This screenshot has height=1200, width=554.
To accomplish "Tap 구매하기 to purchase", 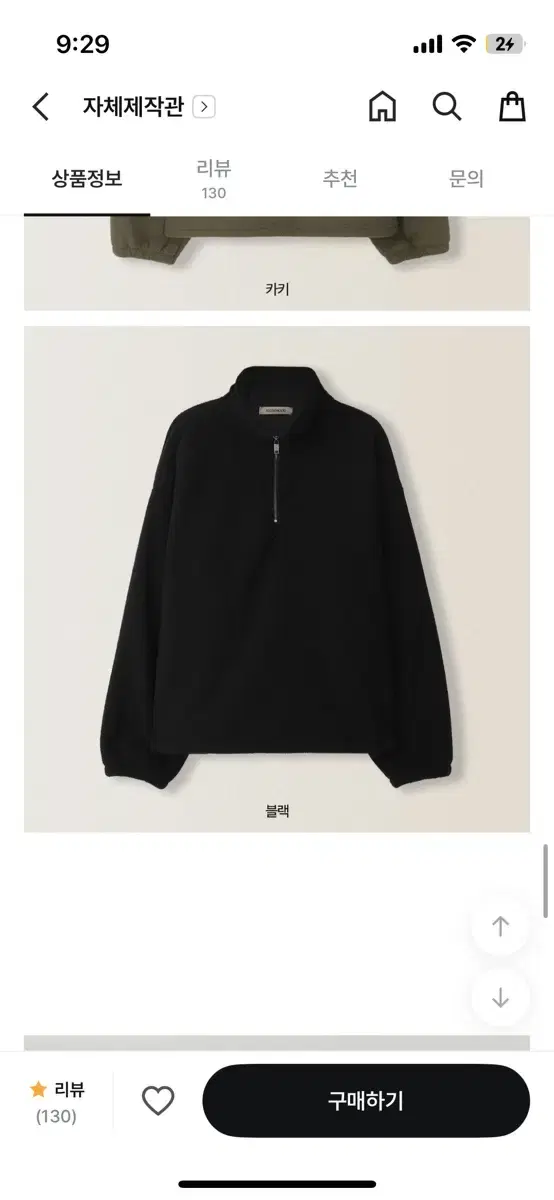I will click(x=366, y=1101).
